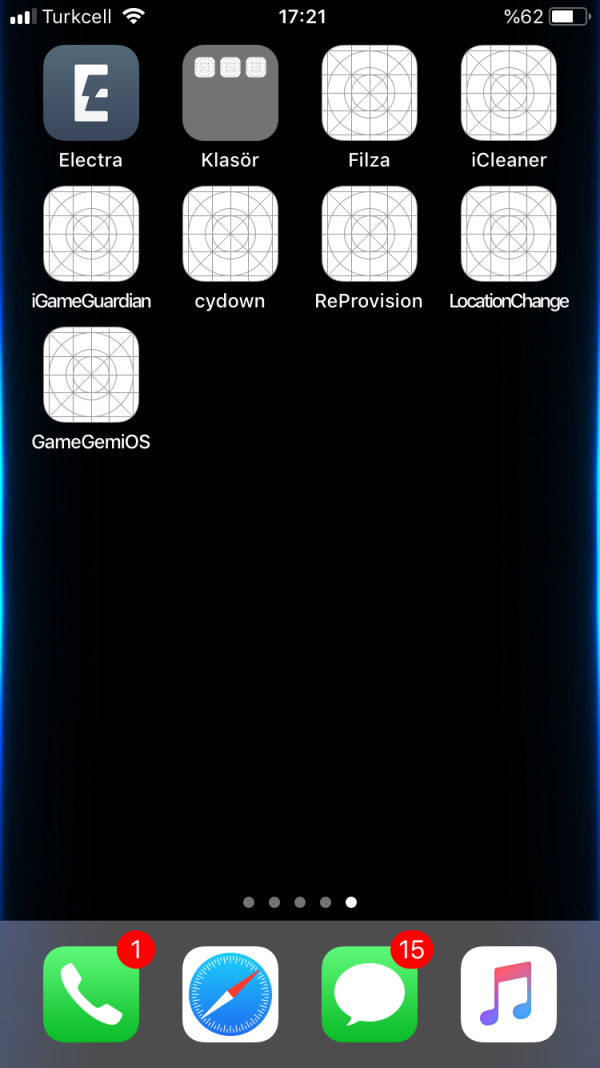Launch the Filza app
Image resolution: width=600 pixels, height=1068 pixels.
pyautogui.click(x=369, y=93)
